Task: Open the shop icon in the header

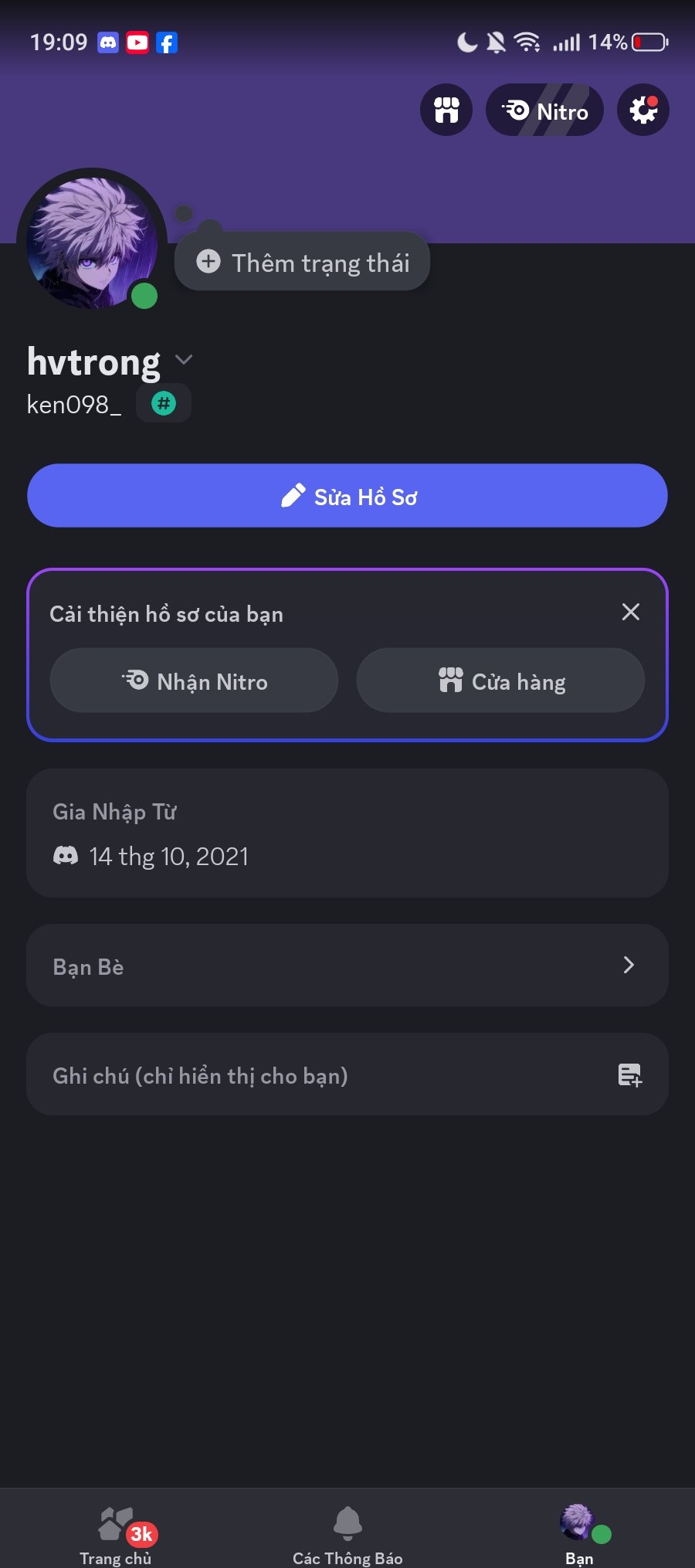Action: coord(446,110)
